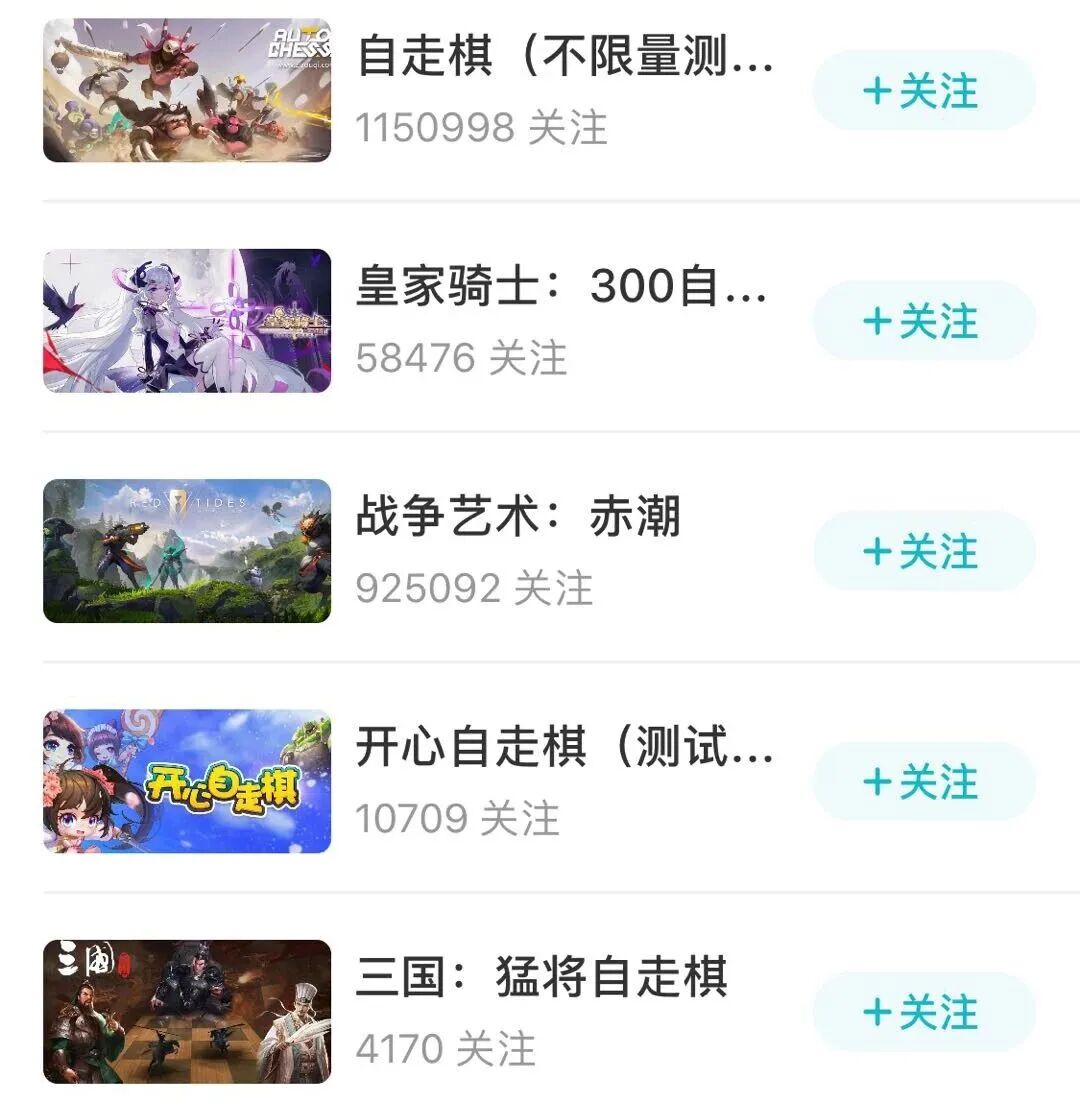Follow 战争艺术：赤潮
The height and width of the screenshot is (1111, 1080).
(x=923, y=551)
